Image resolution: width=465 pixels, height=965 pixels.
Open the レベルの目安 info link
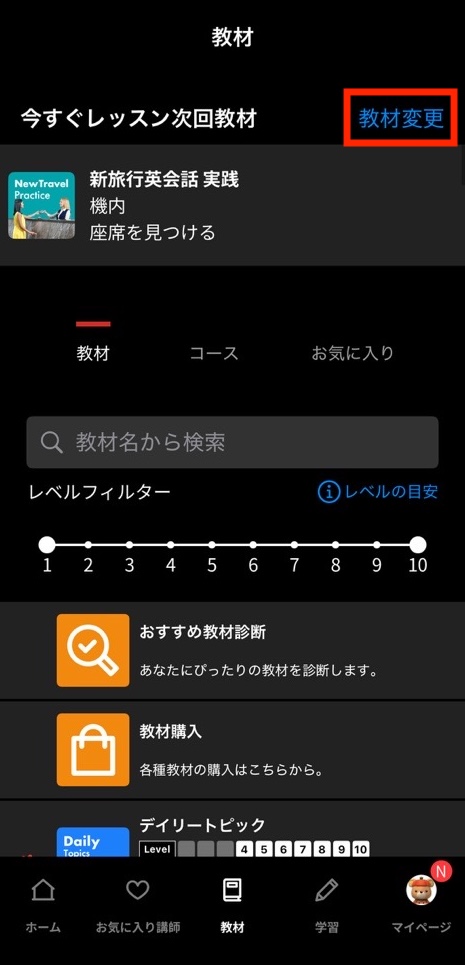pos(378,492)
